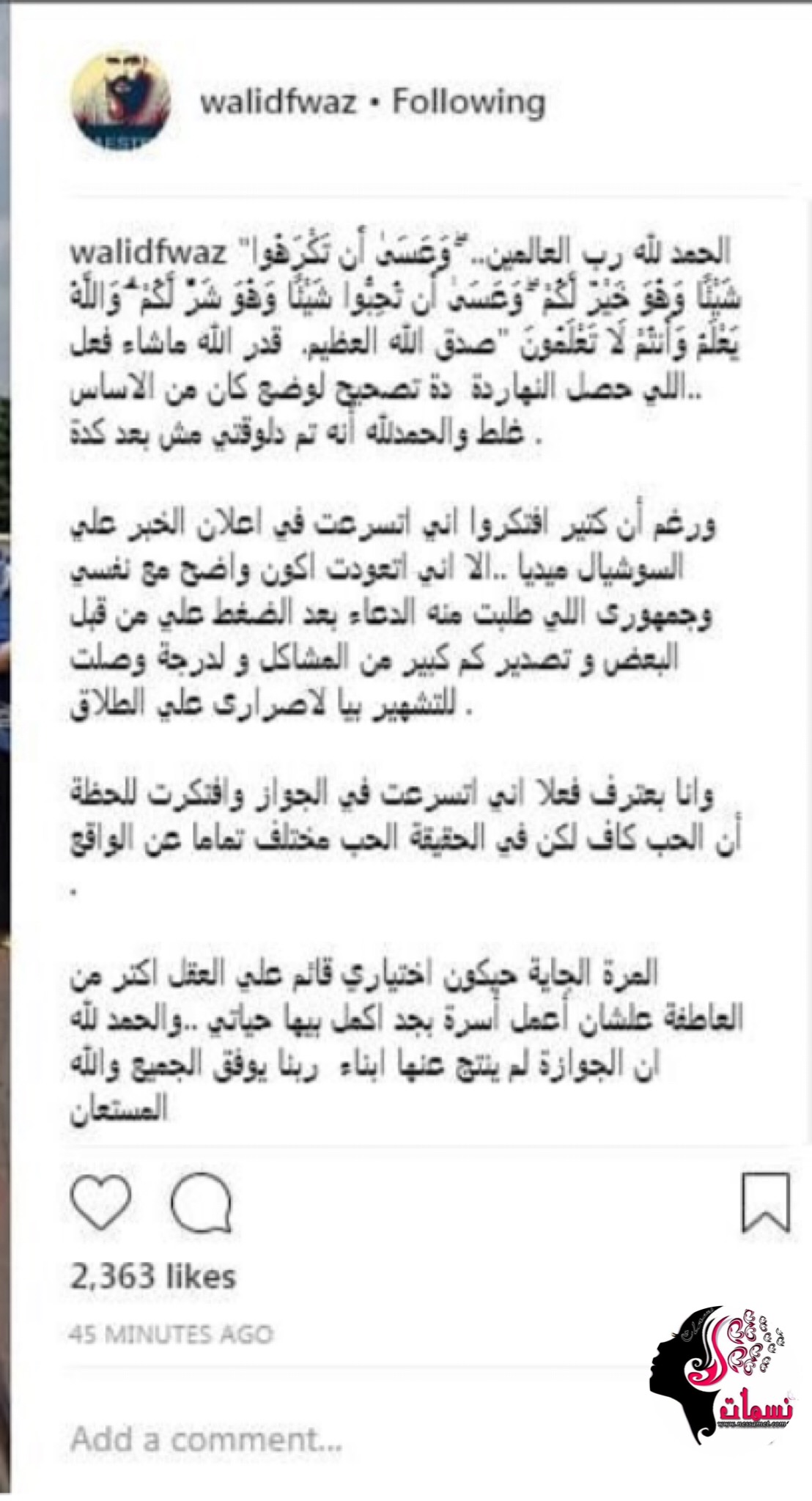Tap the Add a comment field
Image resolution: width=812 pixels, height=1501 pixels.
point(206,1439)
